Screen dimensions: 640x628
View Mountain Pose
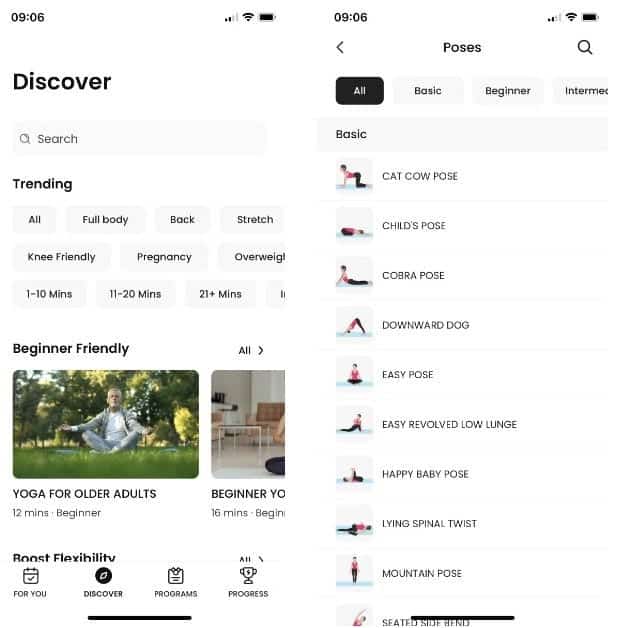421,574
